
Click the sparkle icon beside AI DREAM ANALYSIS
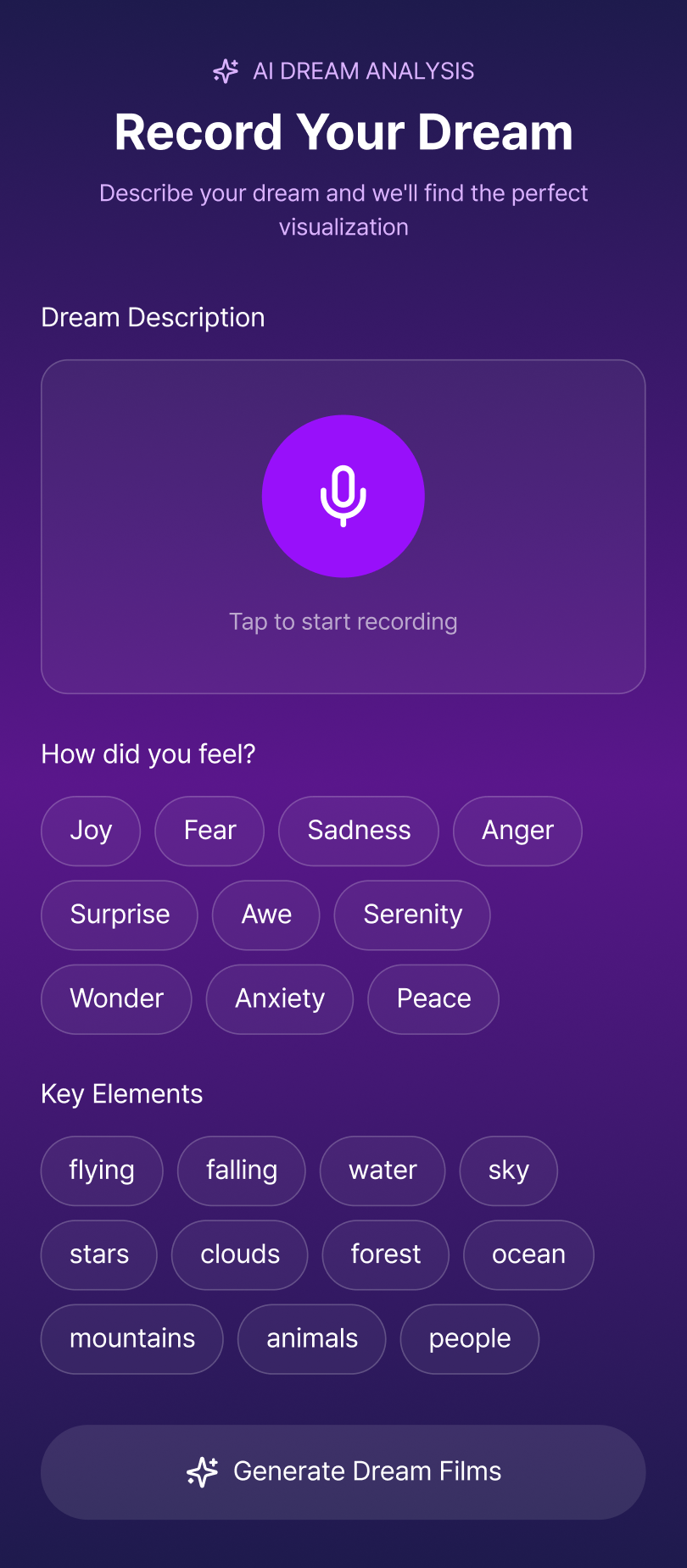click(225, 71)
